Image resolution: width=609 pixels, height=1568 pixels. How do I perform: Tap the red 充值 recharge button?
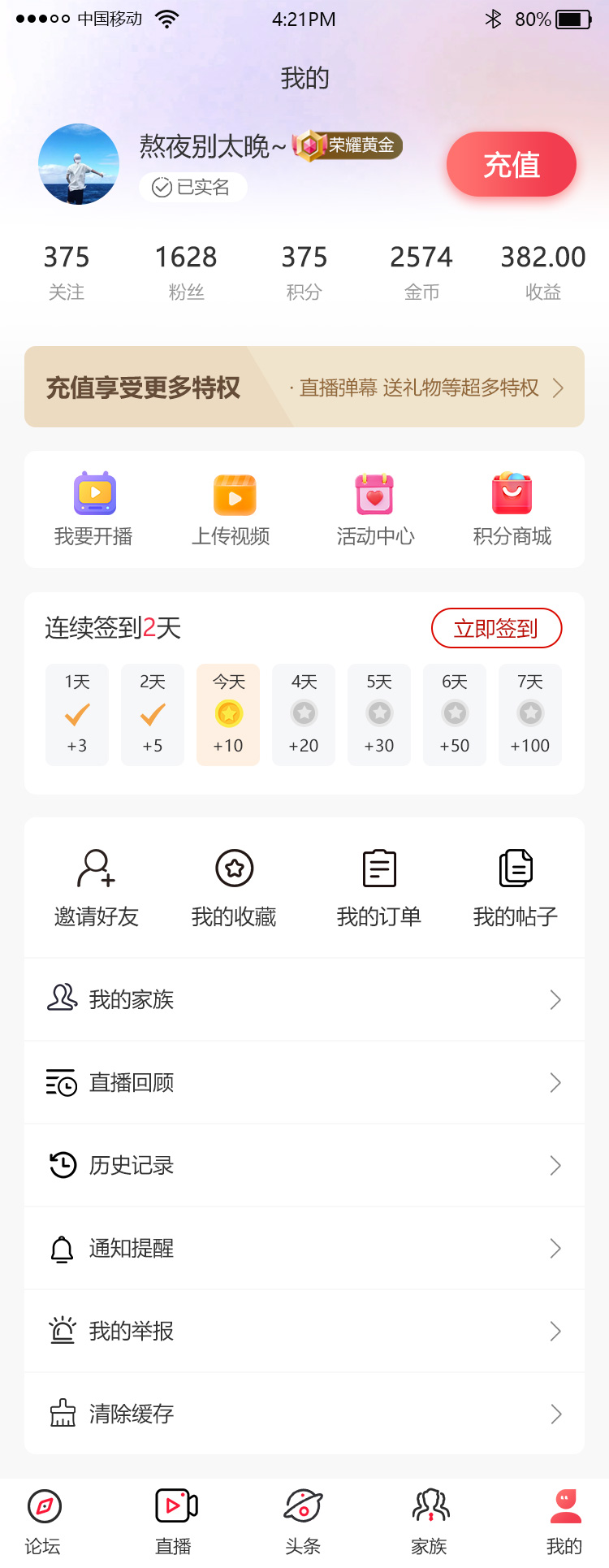(511, 165)
